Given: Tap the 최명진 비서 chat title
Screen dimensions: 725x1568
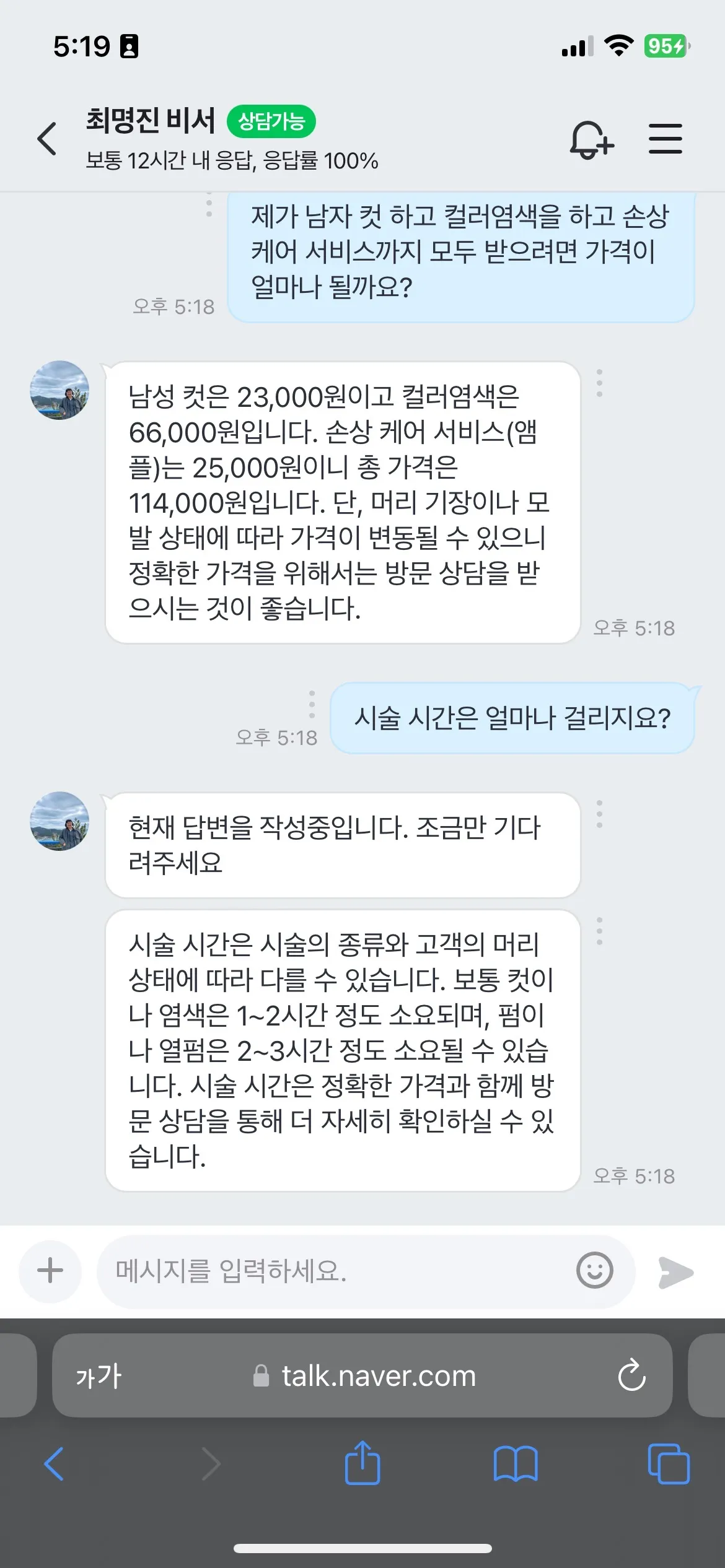Looking at the screenshot, I should pyautogui.click(x=151, y=121).
